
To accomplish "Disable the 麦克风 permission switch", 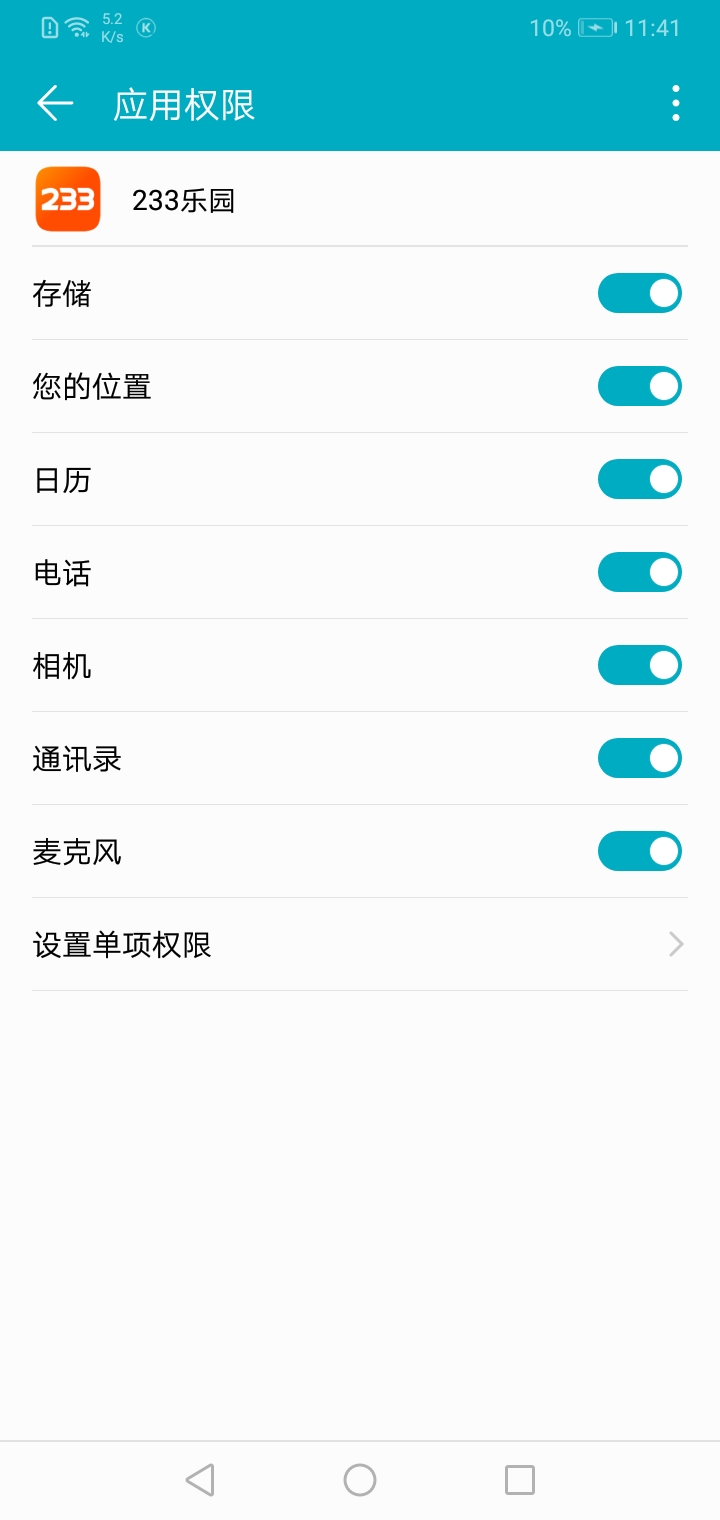I will click(639, 852).
